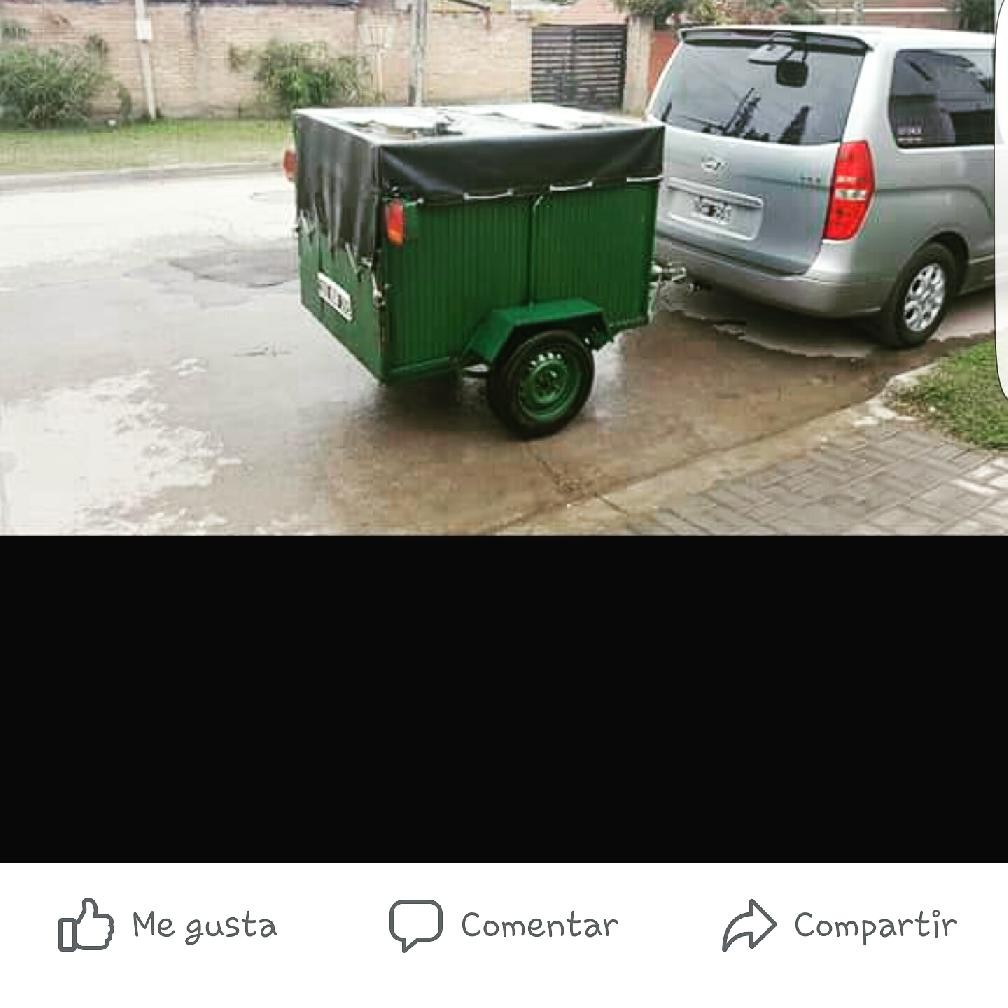This screenshot has width=1008, height=1008.
Task: Like this post with Me gusta
Action: [x=167, y=925]
